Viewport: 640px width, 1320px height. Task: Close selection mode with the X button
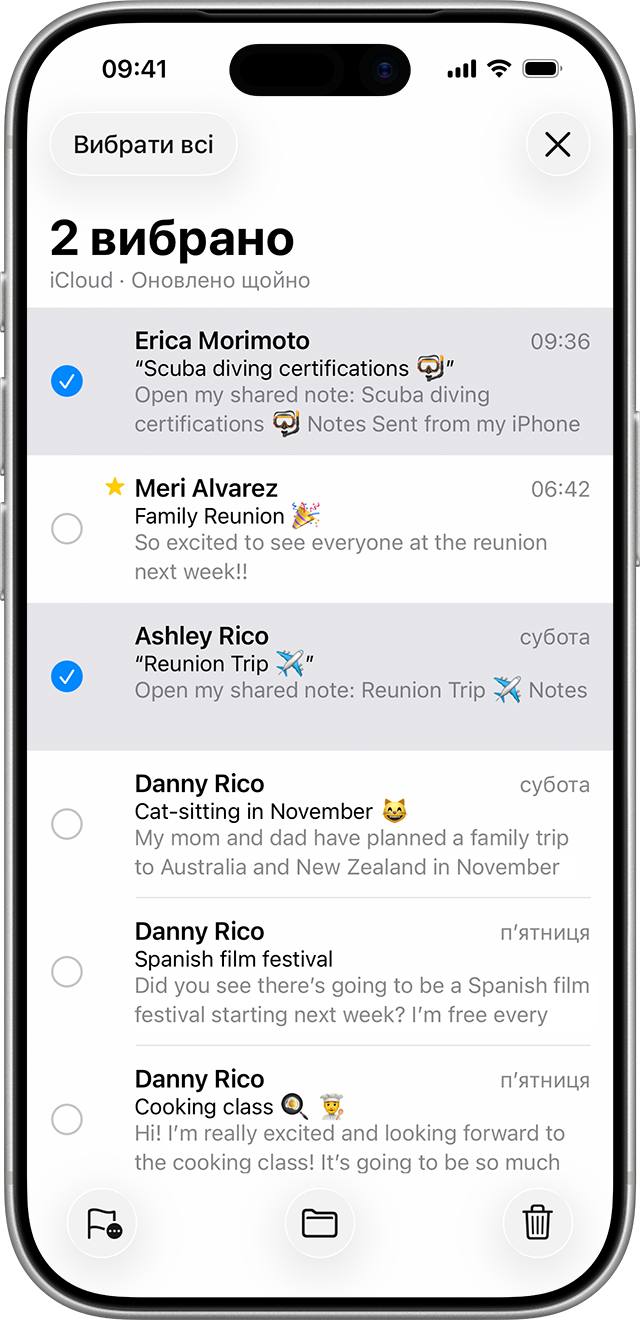[x=557, y=145]
